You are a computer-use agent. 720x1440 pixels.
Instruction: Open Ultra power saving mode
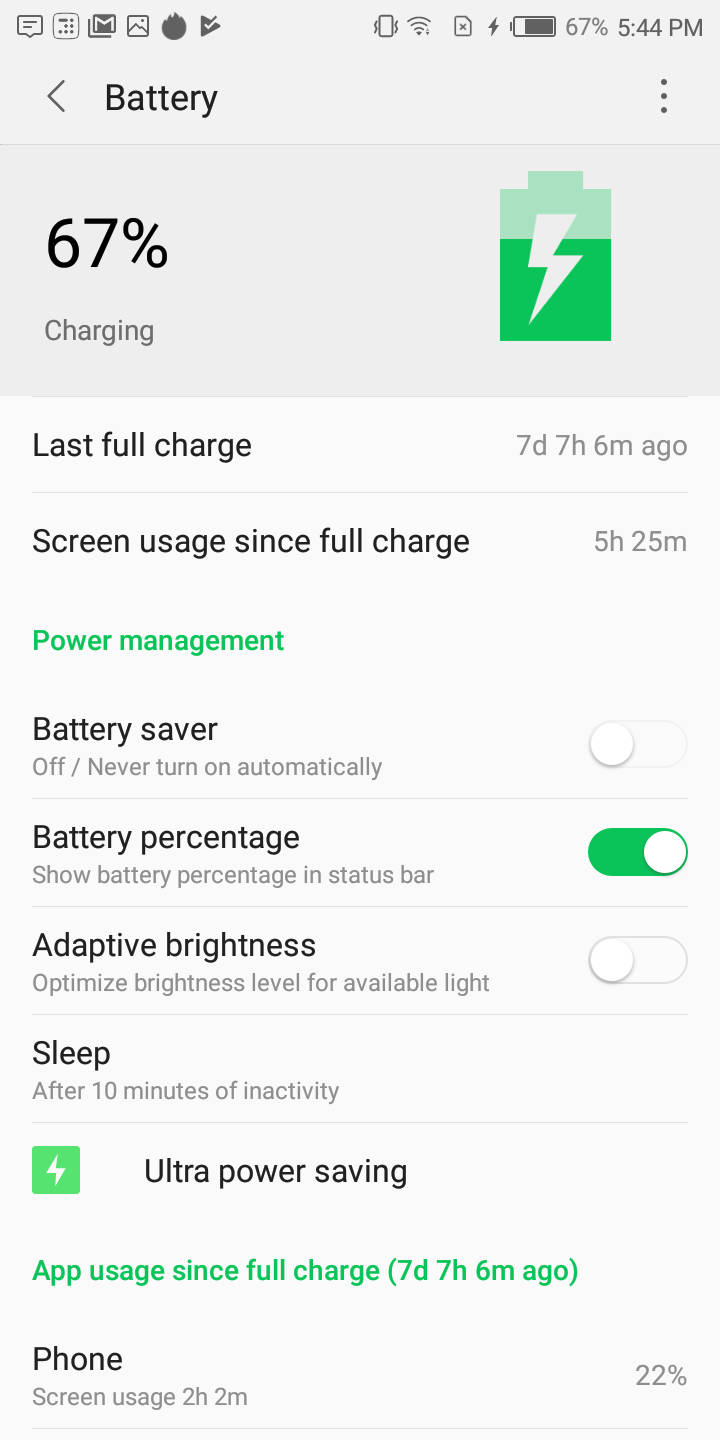(275, 1169)
